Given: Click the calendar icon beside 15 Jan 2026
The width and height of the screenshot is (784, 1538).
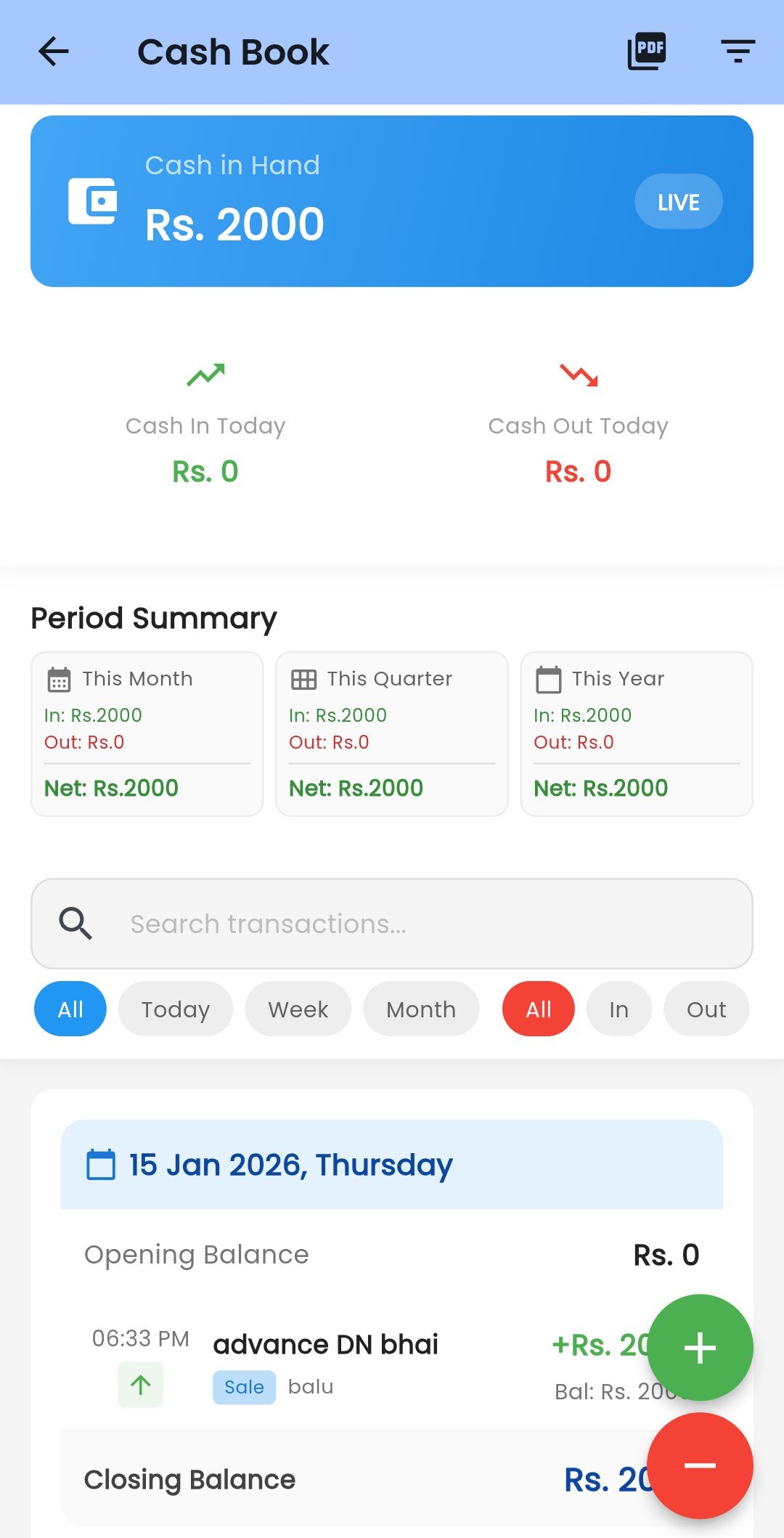Looking at the screenshot, I should pyautogui.click(x=102, y=1163).
